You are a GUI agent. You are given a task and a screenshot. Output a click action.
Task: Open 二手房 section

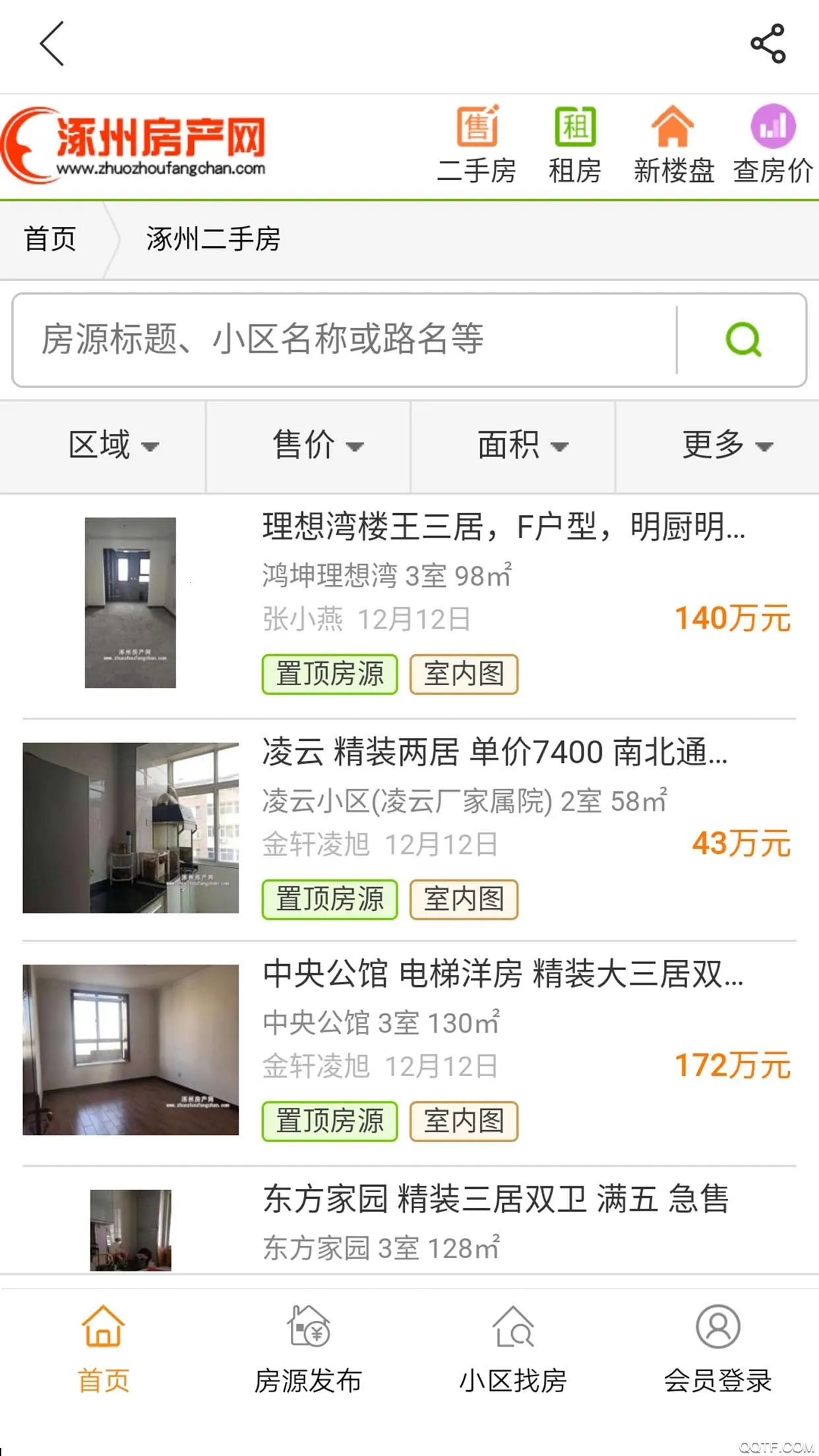(x=477, y=145)
